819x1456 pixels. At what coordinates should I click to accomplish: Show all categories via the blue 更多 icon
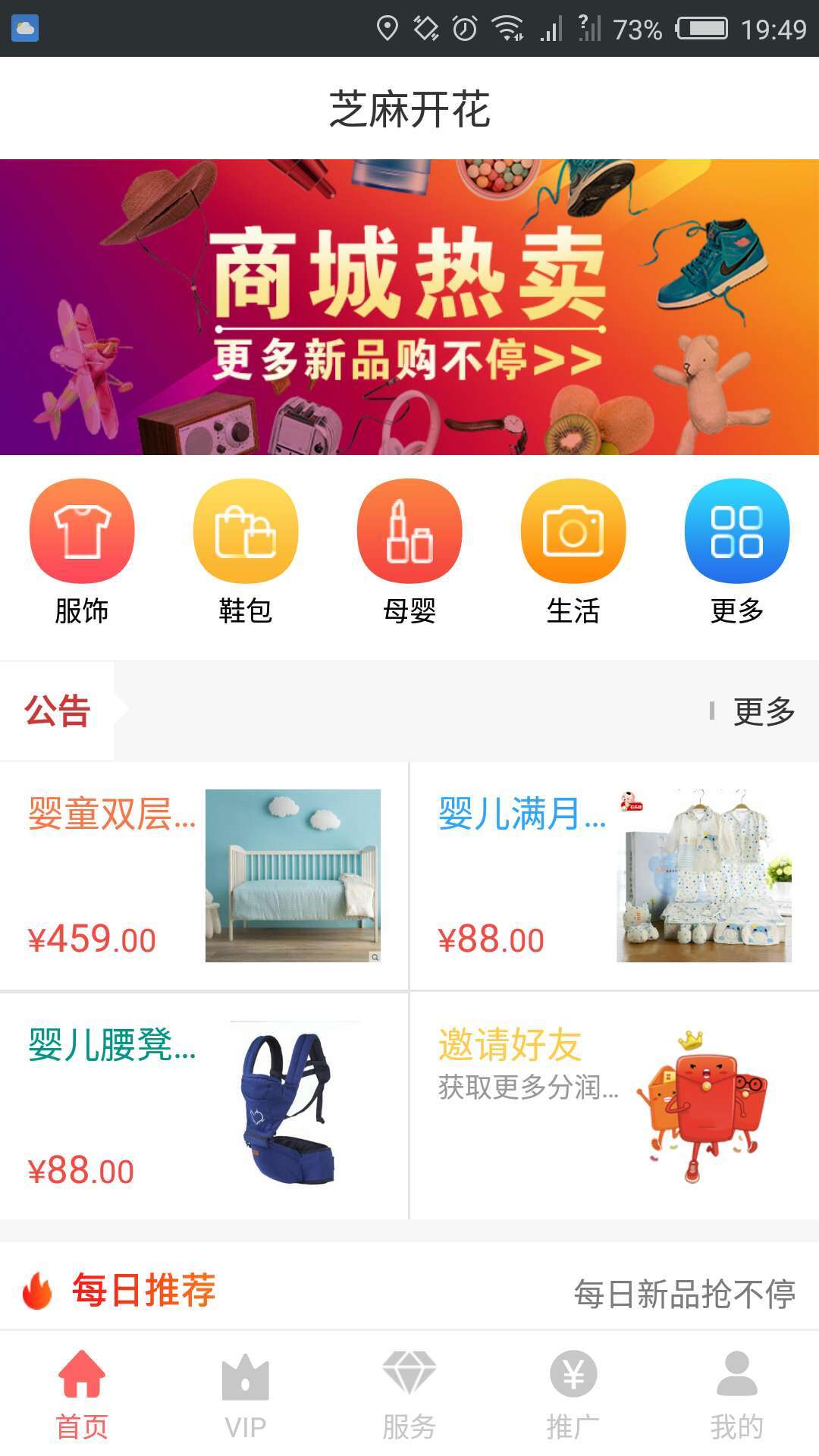click(736, 551)
